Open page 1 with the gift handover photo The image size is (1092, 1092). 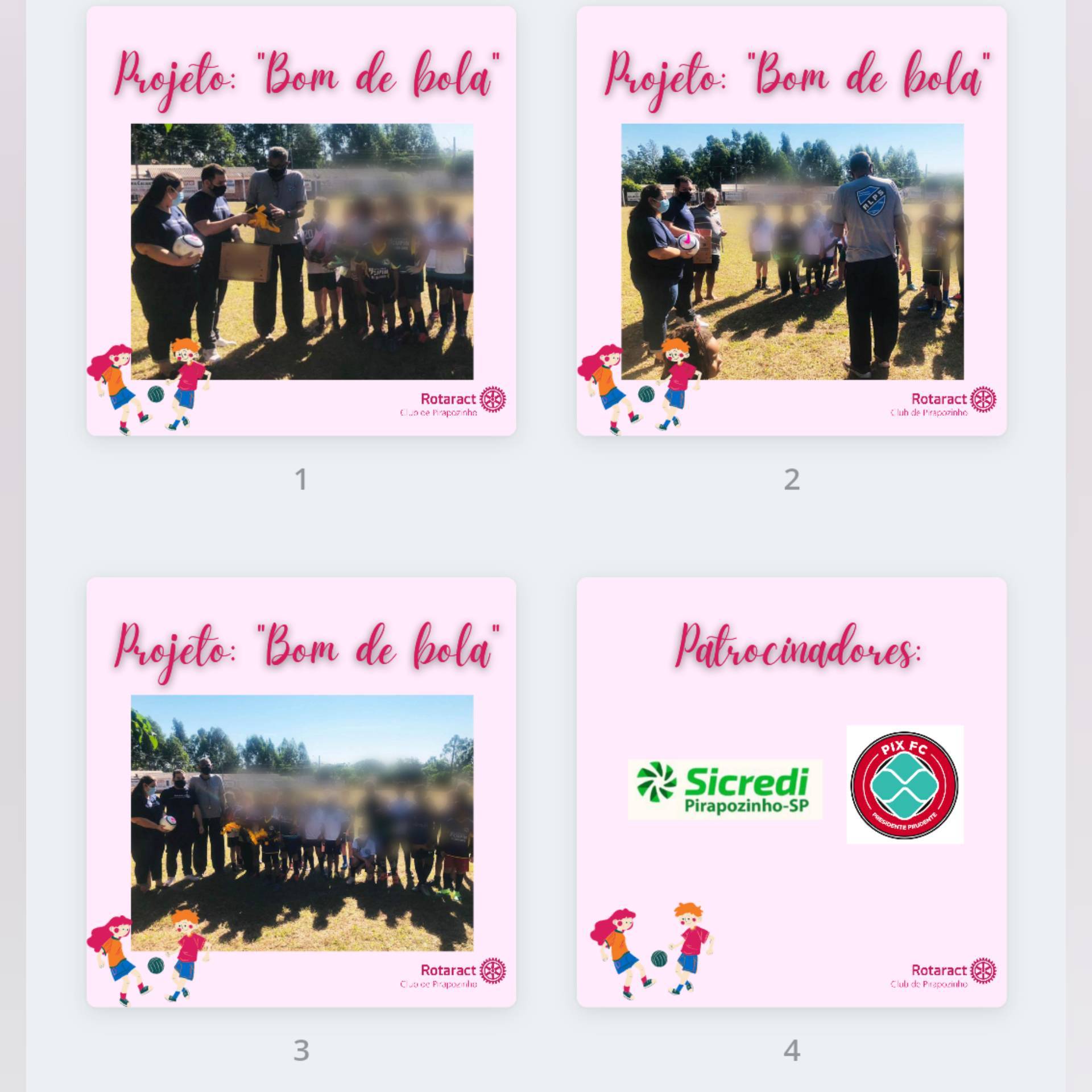(301, 221)
